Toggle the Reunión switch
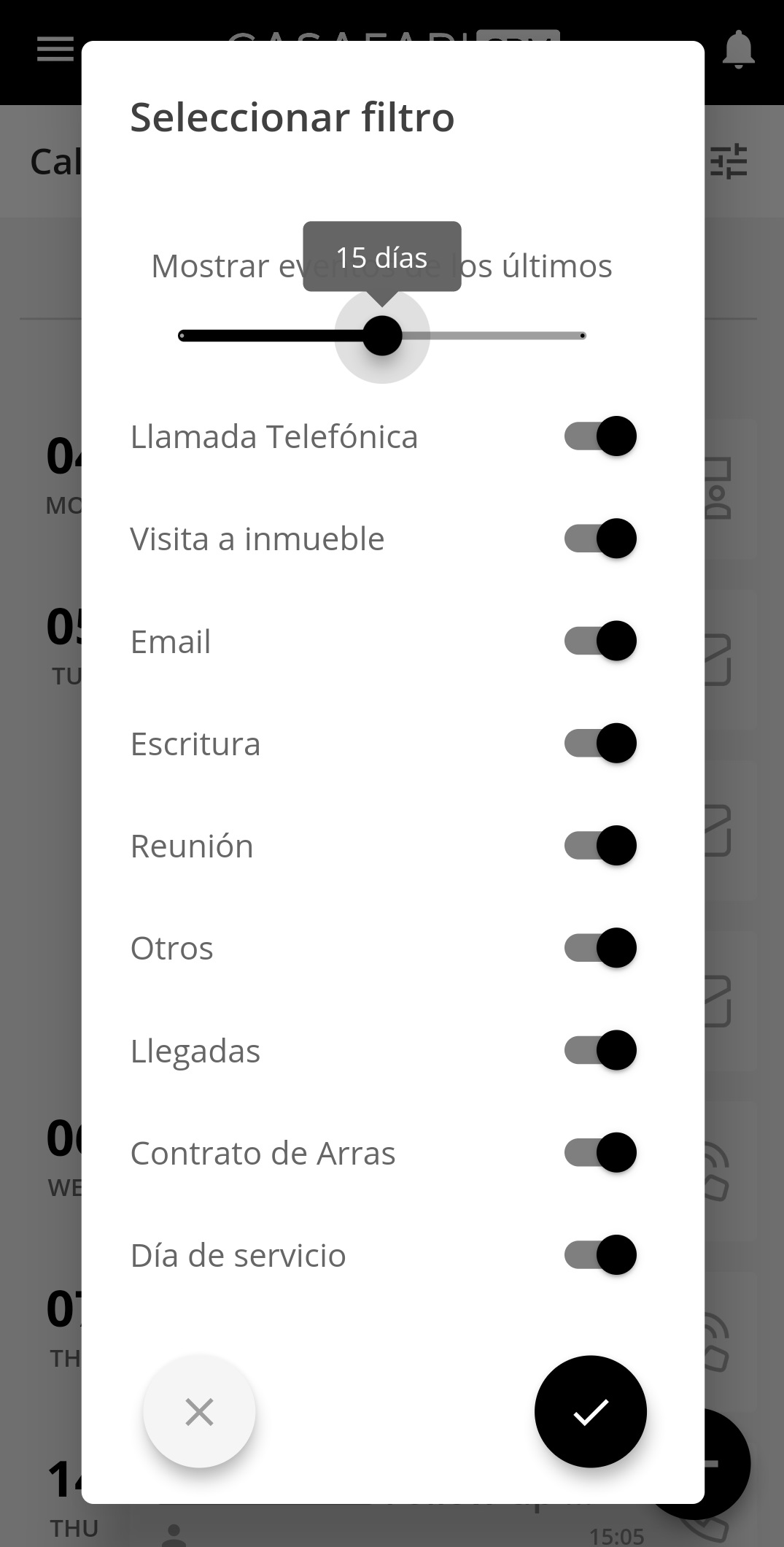The height and width of the screenshot is (1547, 784). (600, 845)
